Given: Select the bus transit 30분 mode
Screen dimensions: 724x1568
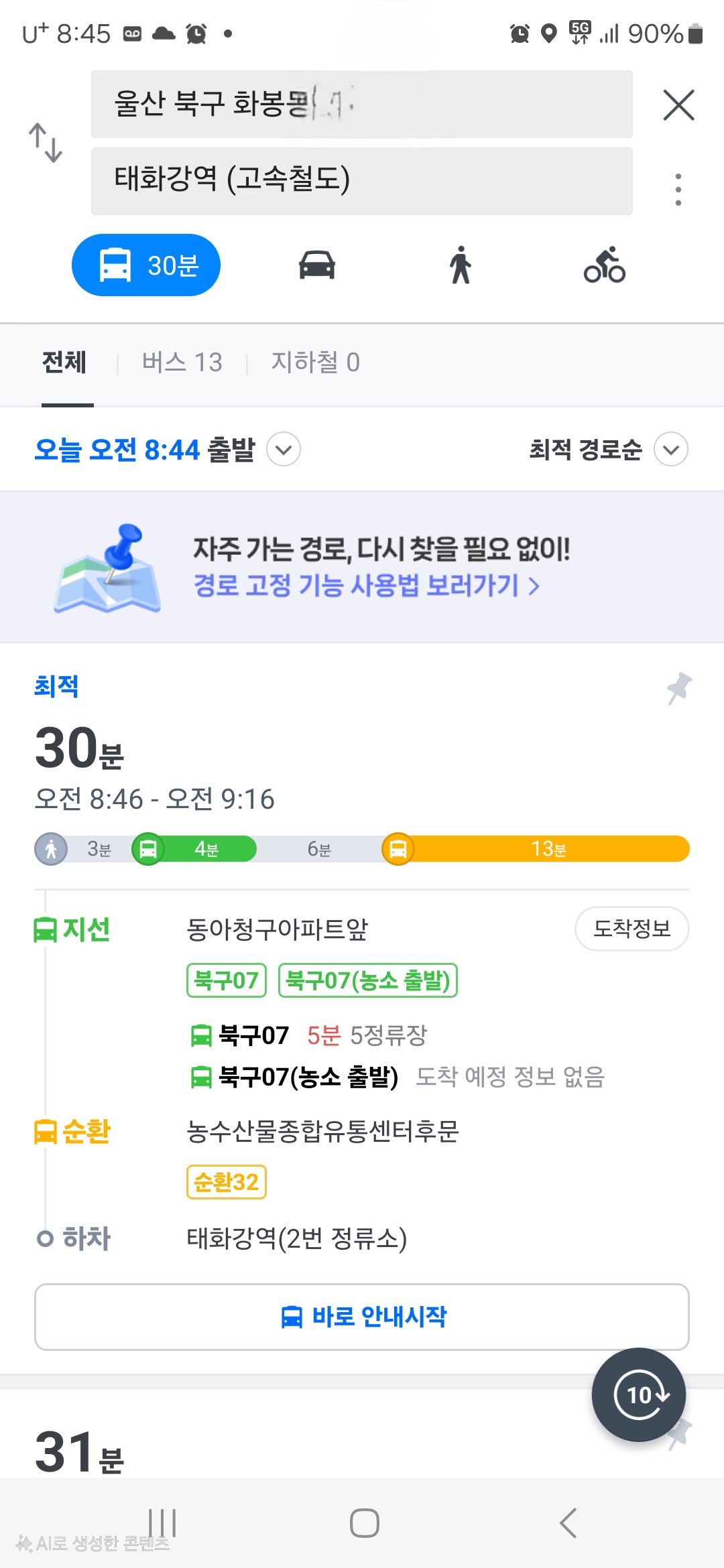Looking at the screenshot, I should [x=146, y=265].
